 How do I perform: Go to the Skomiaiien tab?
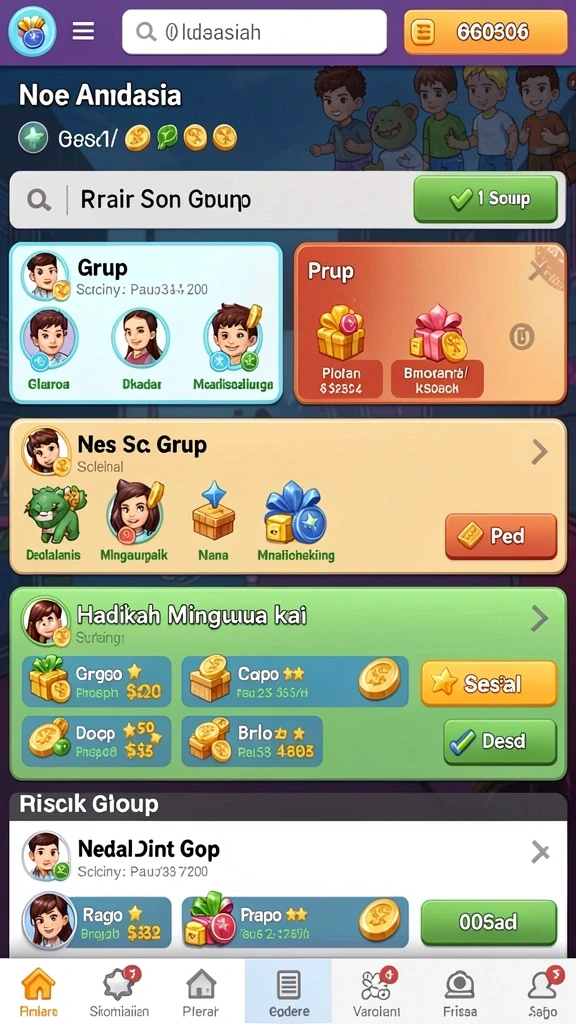point(120,991)
